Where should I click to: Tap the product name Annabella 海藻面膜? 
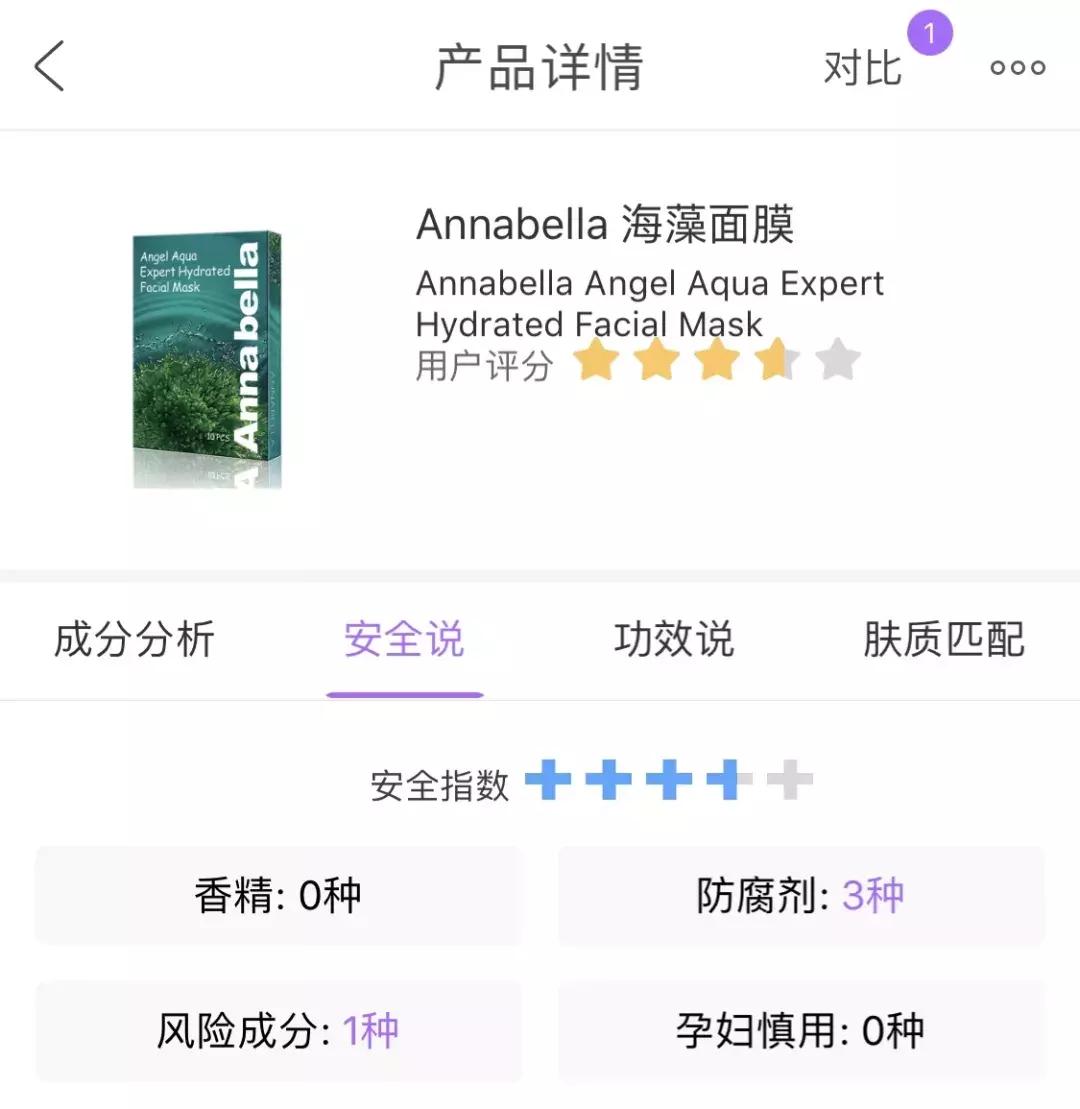click(605, 226)
